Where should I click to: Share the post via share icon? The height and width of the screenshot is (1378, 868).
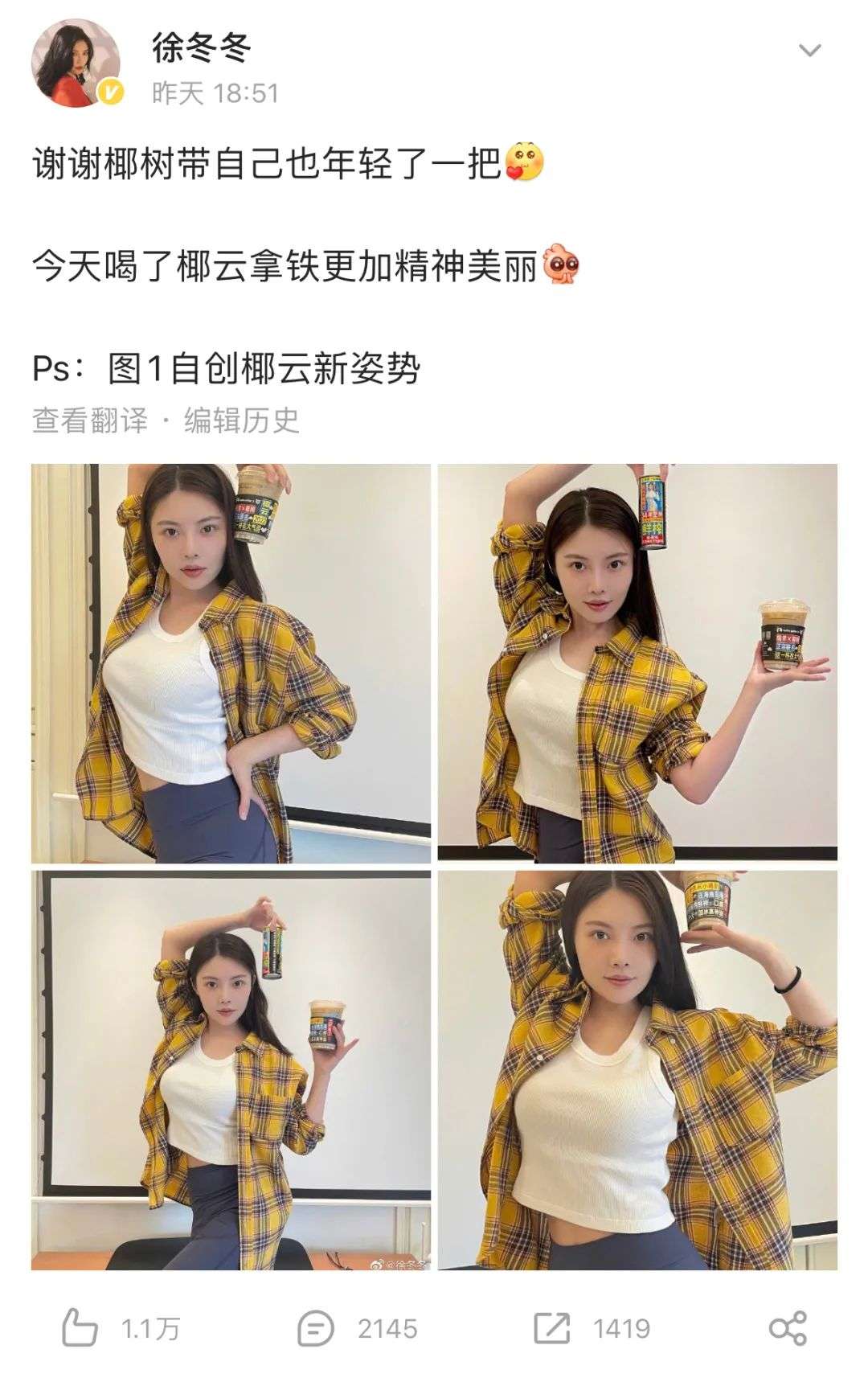[x=788, y=1328]
